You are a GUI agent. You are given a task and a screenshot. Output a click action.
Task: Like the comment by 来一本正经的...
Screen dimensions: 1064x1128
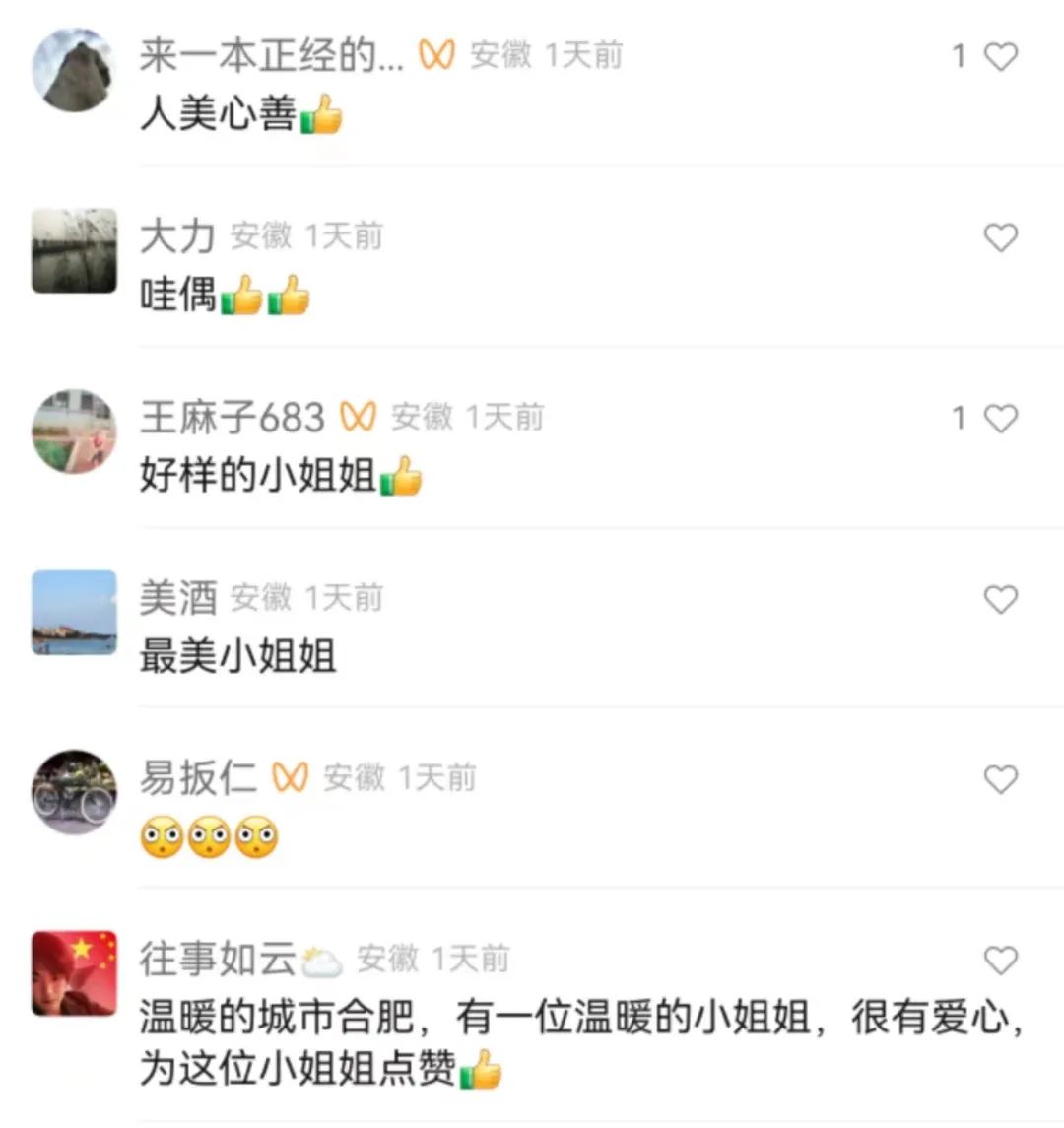pyautogui.click(x=1000, y=57)
